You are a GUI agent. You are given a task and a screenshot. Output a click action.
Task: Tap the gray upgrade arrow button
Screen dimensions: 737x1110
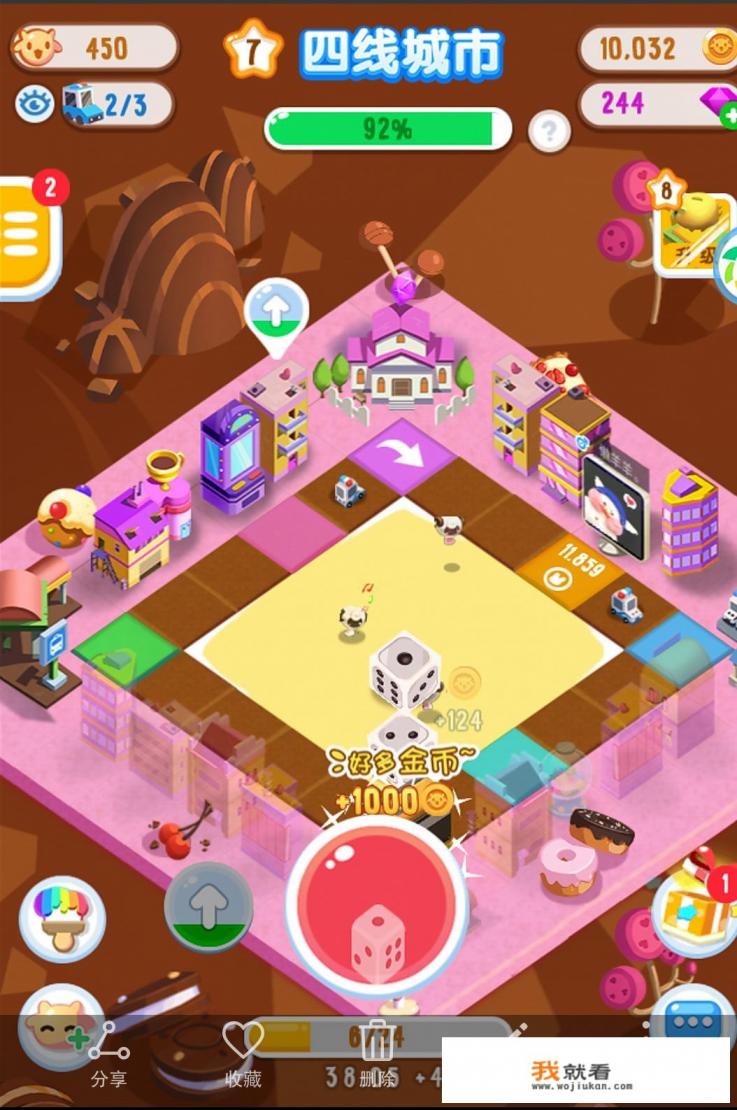click(x=208, y=907)
